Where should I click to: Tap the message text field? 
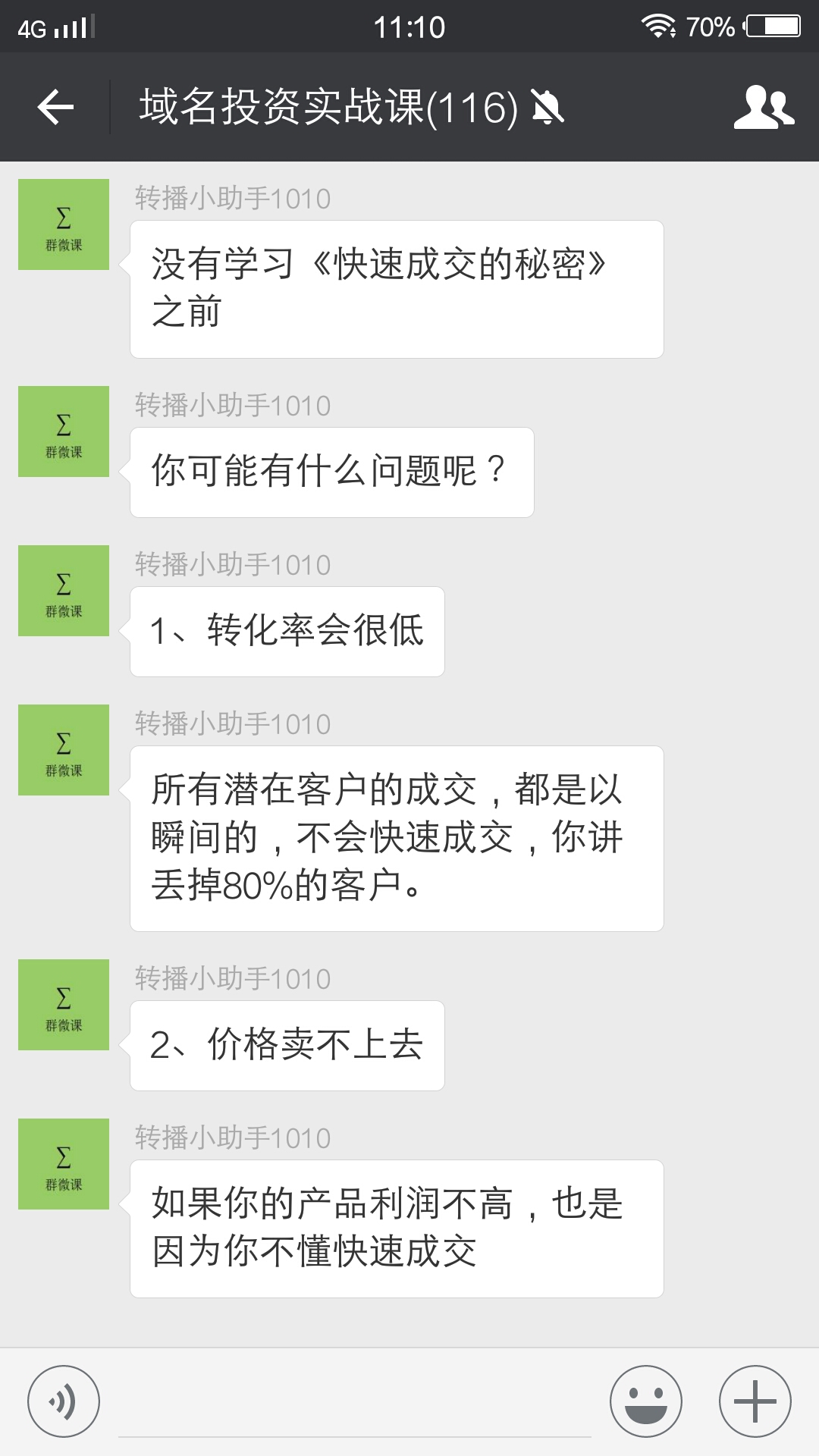pyautogui.click(x=355, y=1403)
